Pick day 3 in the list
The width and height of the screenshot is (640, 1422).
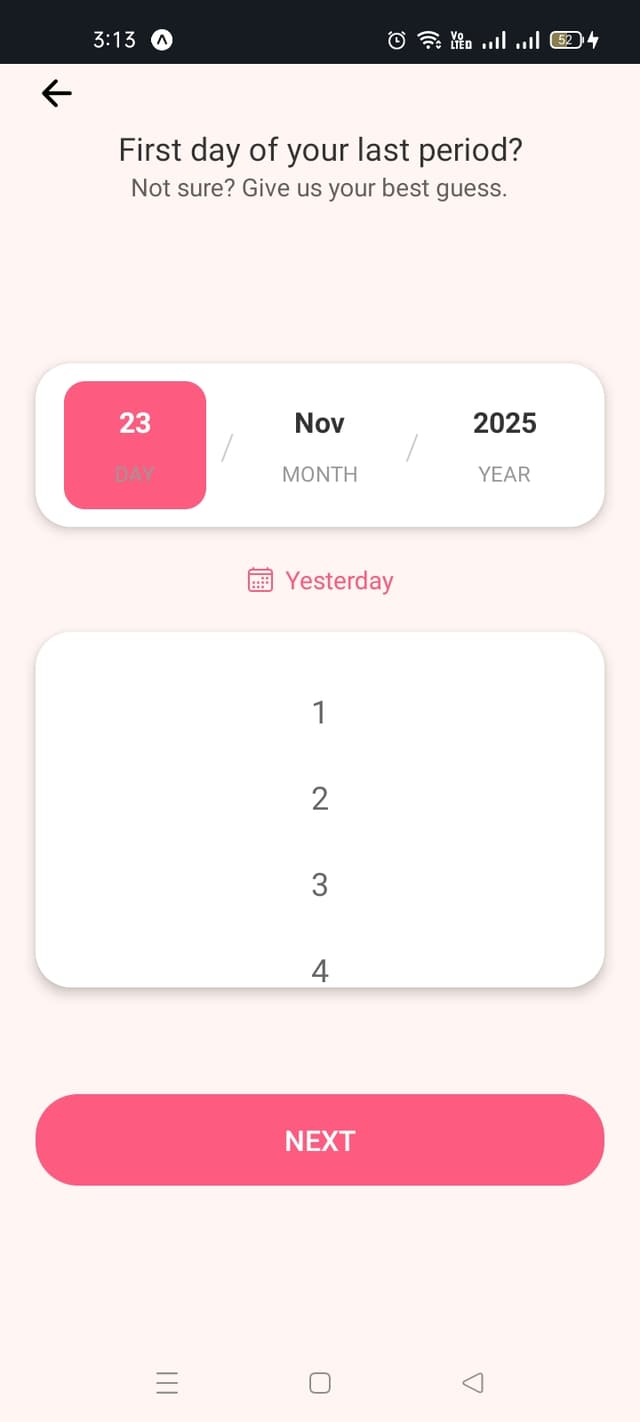[319, 885]
